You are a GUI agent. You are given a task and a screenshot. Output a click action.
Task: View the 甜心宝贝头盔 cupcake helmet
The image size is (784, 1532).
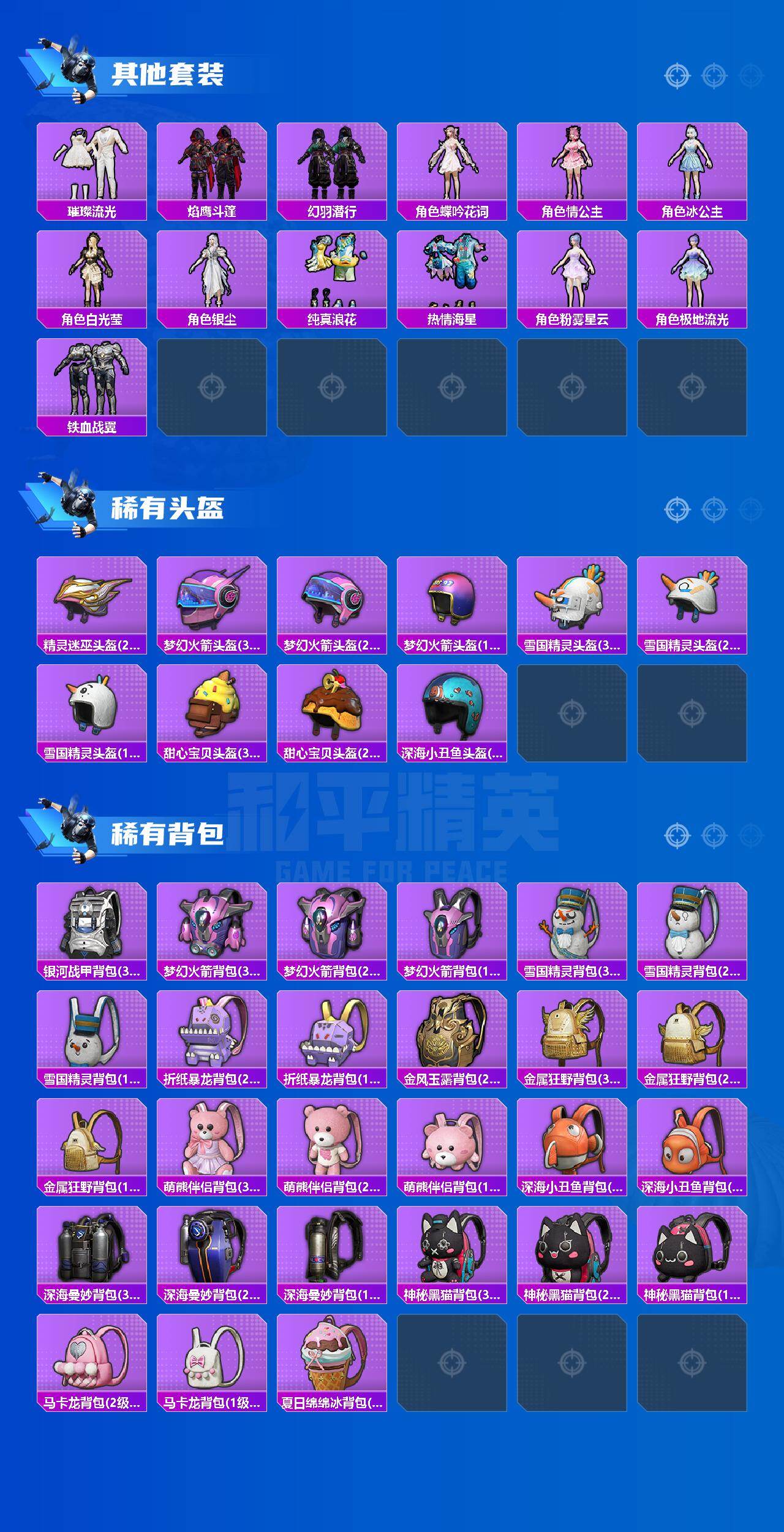[213, 720]
